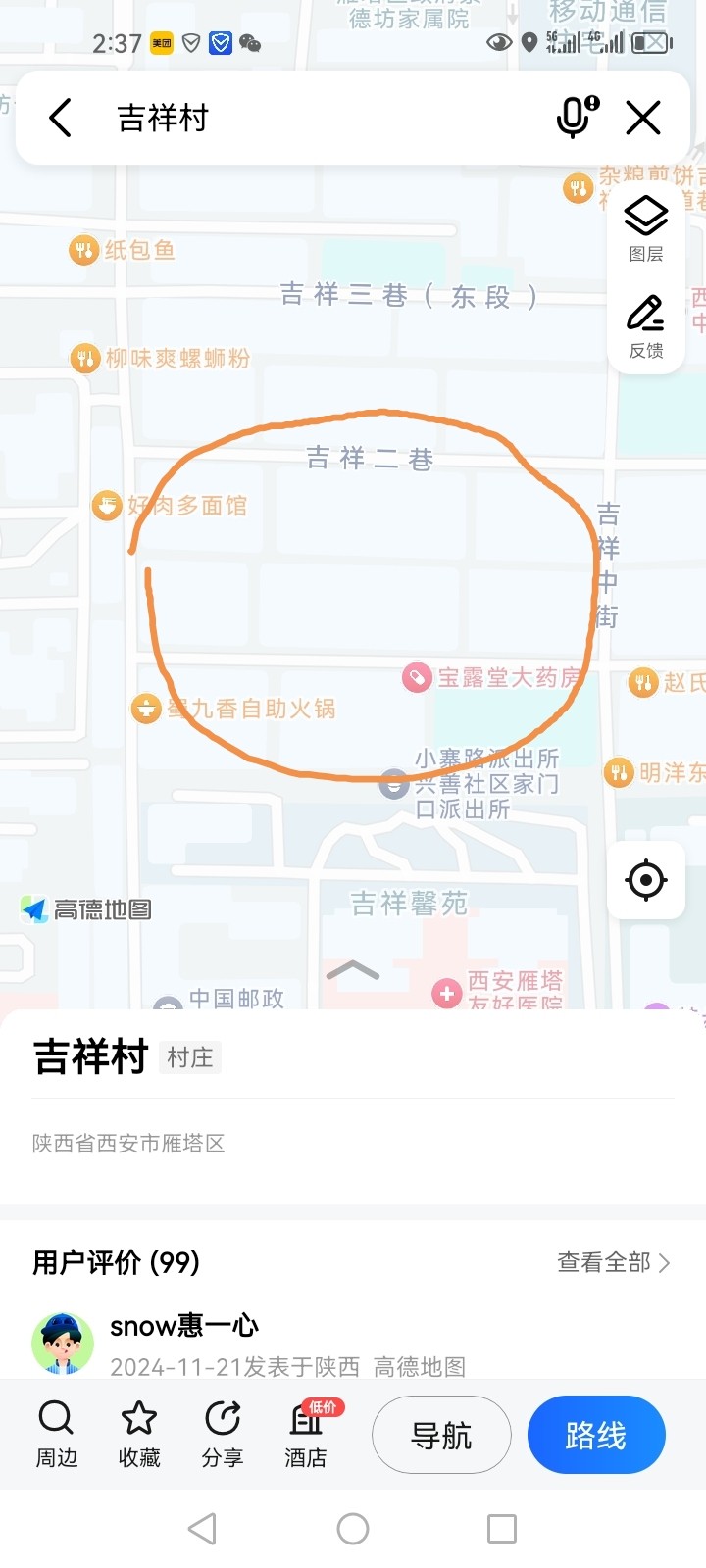Clear the 吉祥村 search

pos(643,119)
